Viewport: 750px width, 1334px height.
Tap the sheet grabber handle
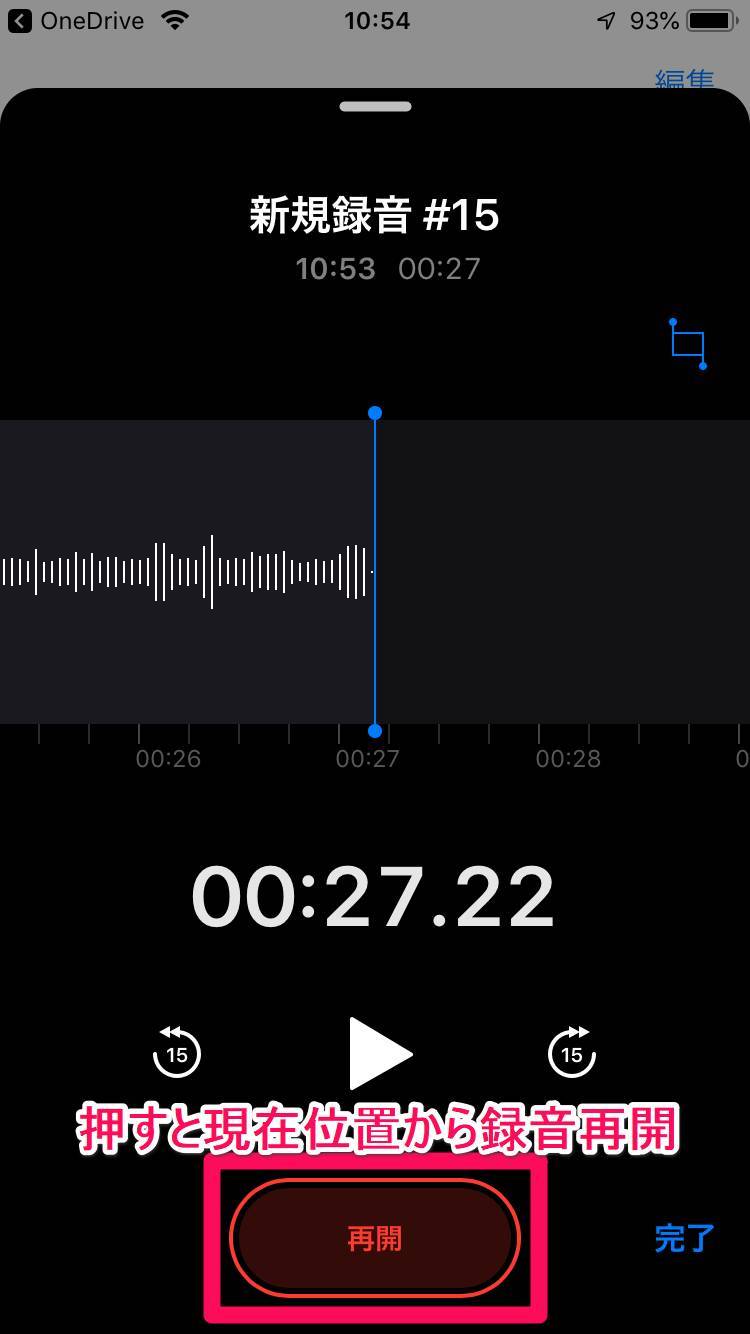(375, 106)
